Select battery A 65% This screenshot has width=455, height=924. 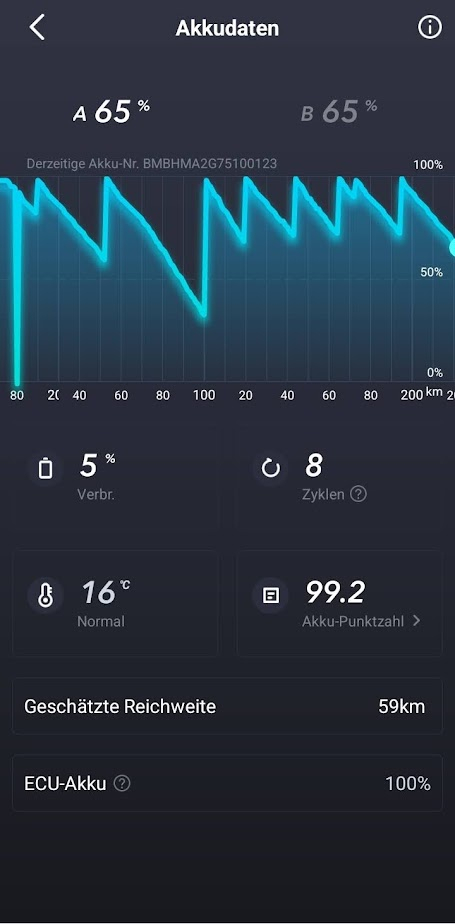click(111, 111)
